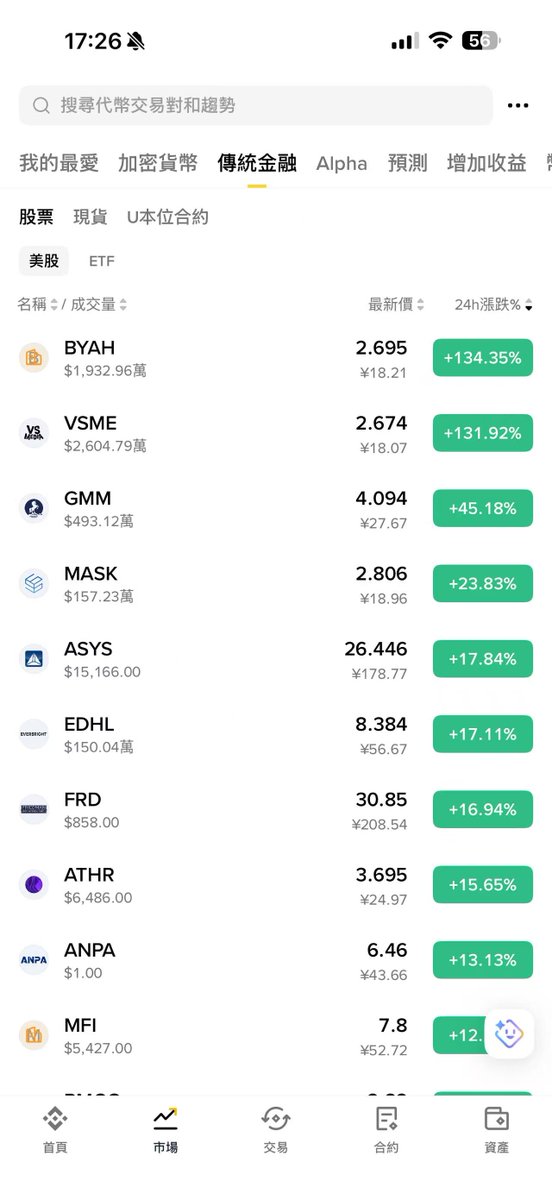
Task: Switch to the 合約 bottom tab
Action: pyautogui.click(x=386, y=1128)
